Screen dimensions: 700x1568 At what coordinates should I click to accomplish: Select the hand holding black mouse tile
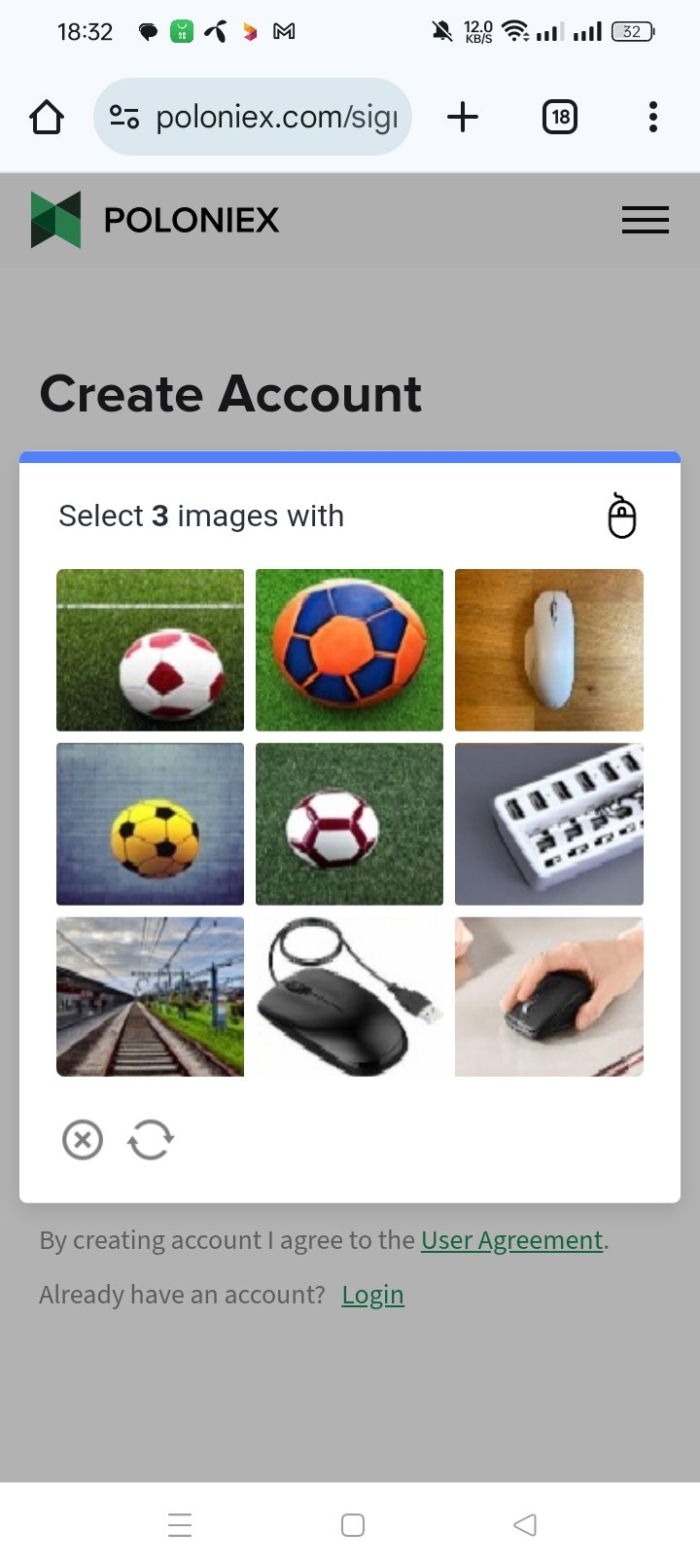click(549, 997)
